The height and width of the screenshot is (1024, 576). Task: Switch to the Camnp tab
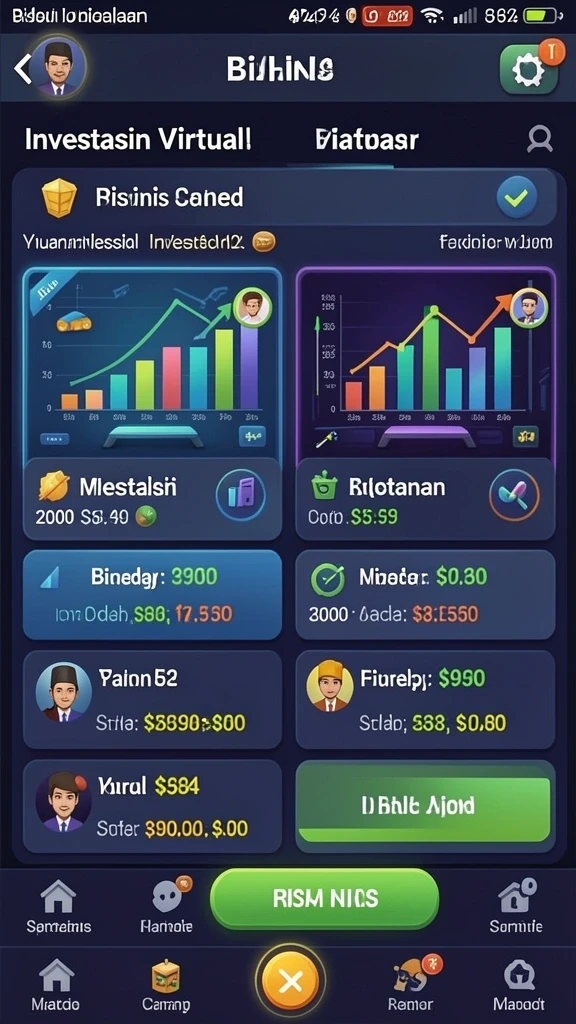(x=167, y=985)
